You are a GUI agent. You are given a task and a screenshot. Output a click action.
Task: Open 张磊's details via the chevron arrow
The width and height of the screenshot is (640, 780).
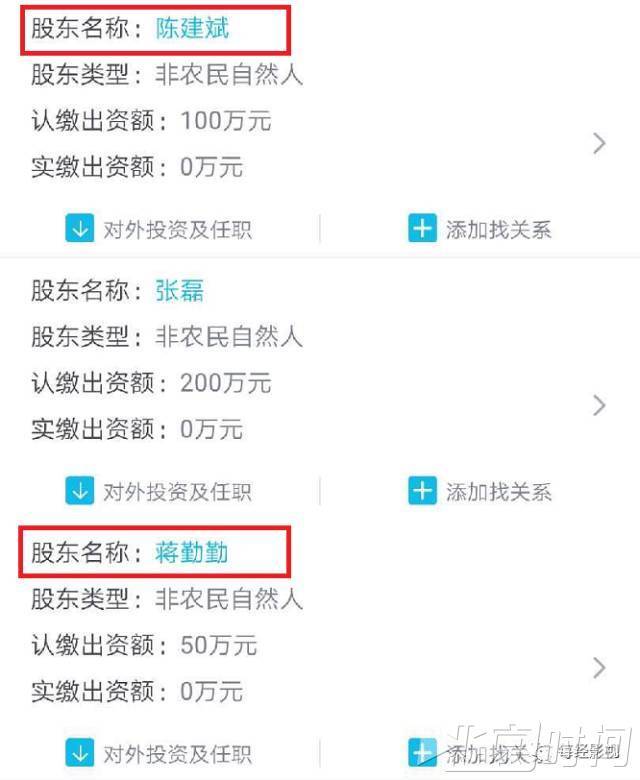click(x=600, y=405)
